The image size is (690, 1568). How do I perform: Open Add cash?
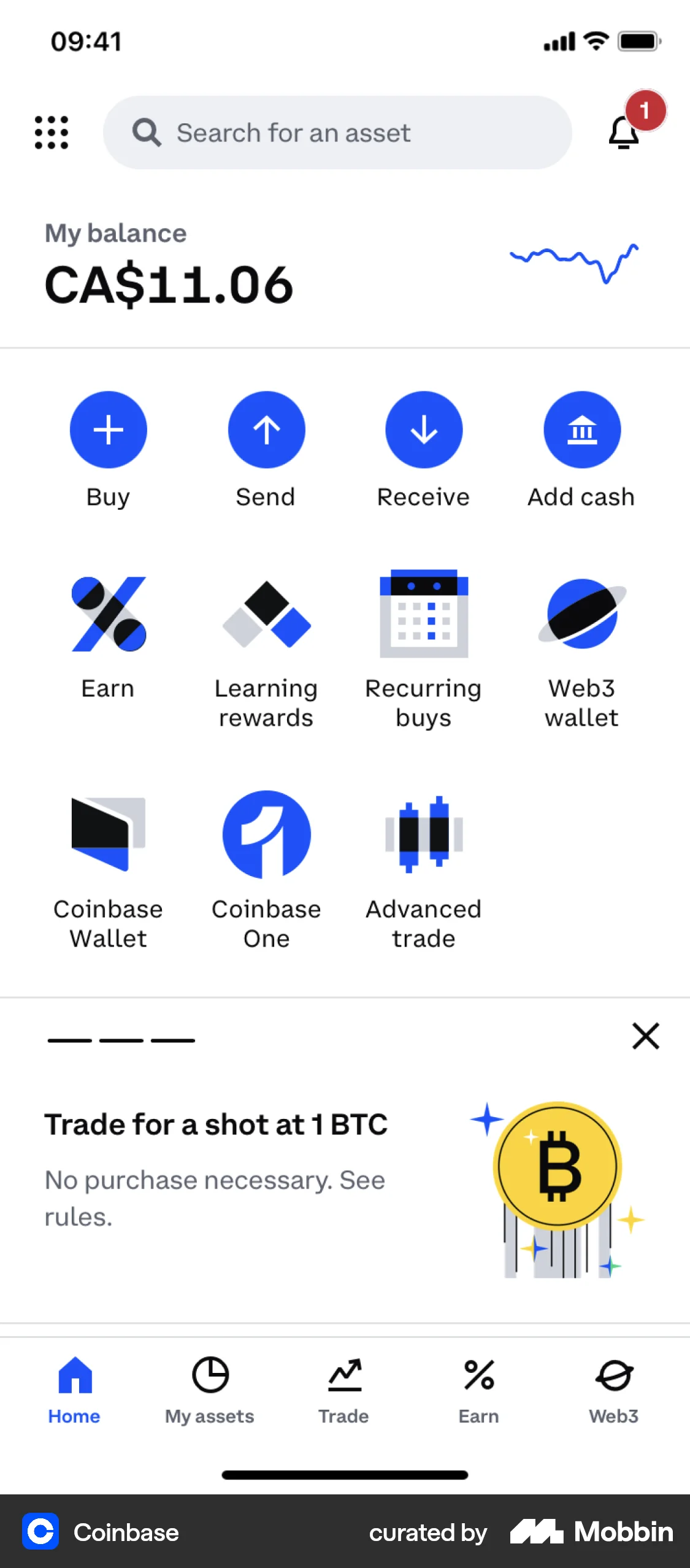click(x=581, y=429)
